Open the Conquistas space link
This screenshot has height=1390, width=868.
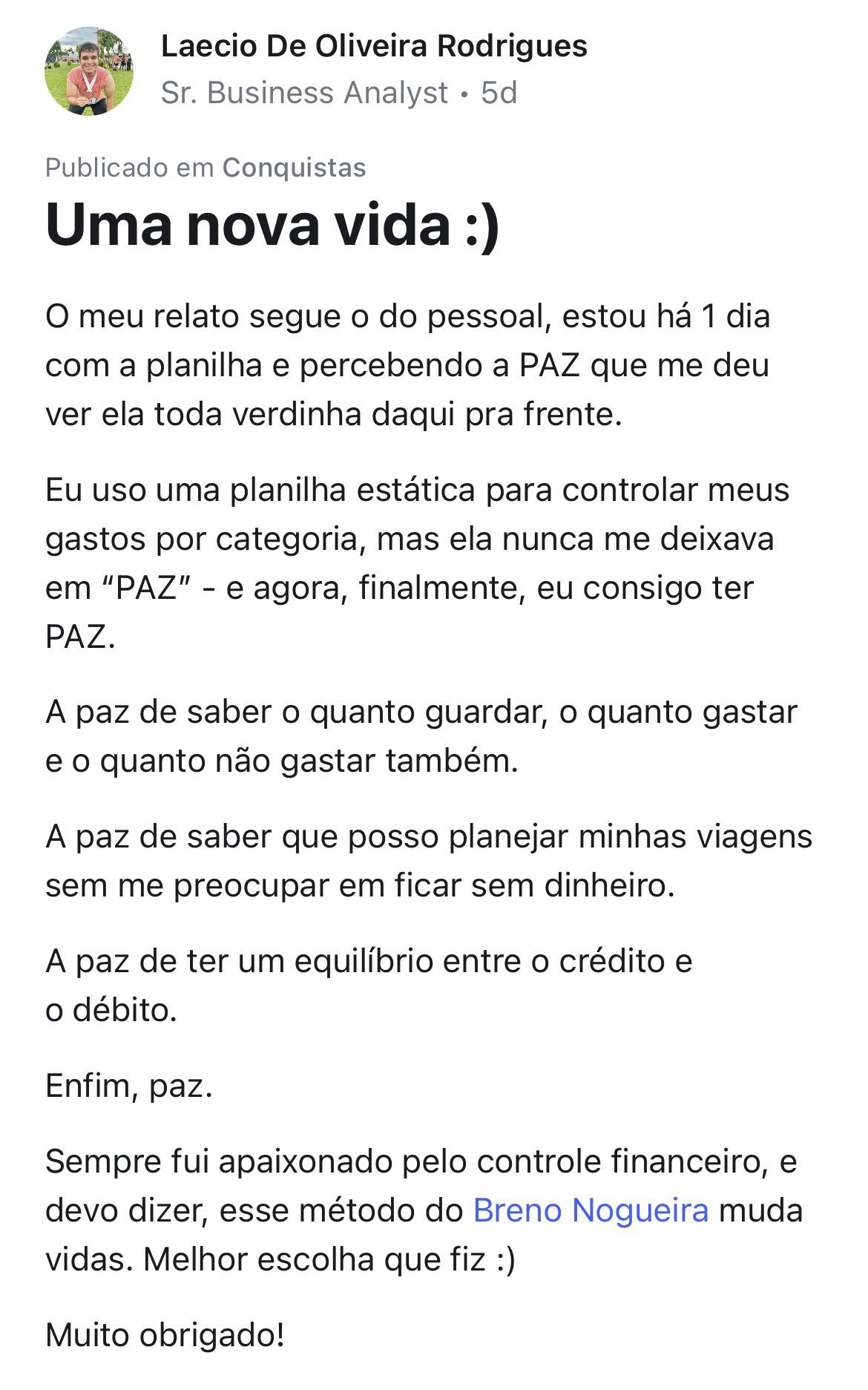[x=294, y=168]
